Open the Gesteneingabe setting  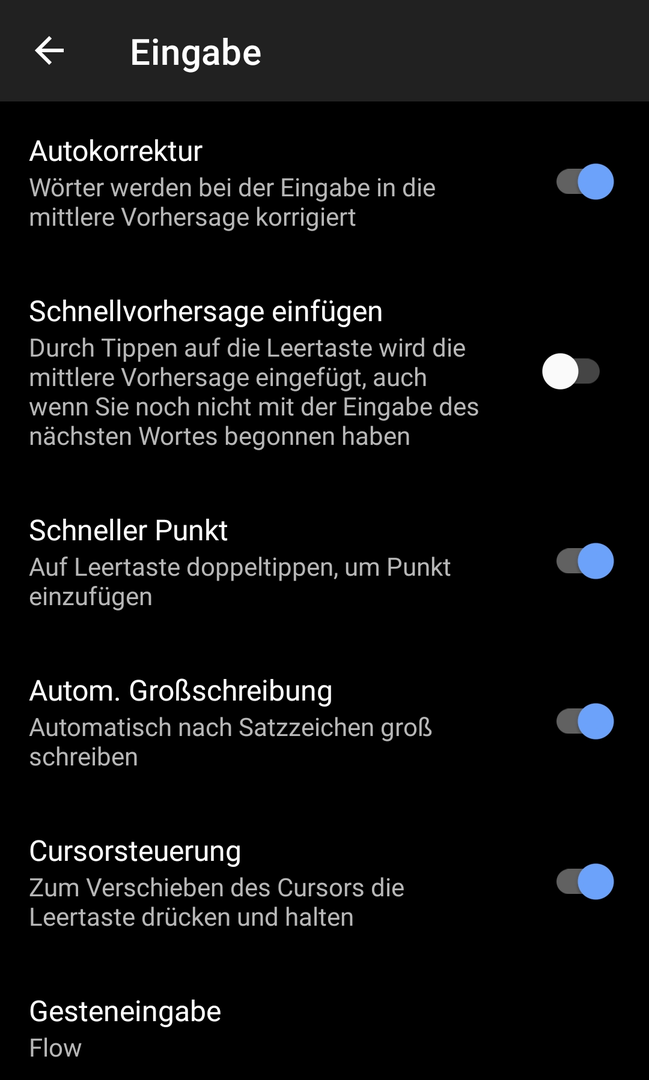(x=125, y=1028)
